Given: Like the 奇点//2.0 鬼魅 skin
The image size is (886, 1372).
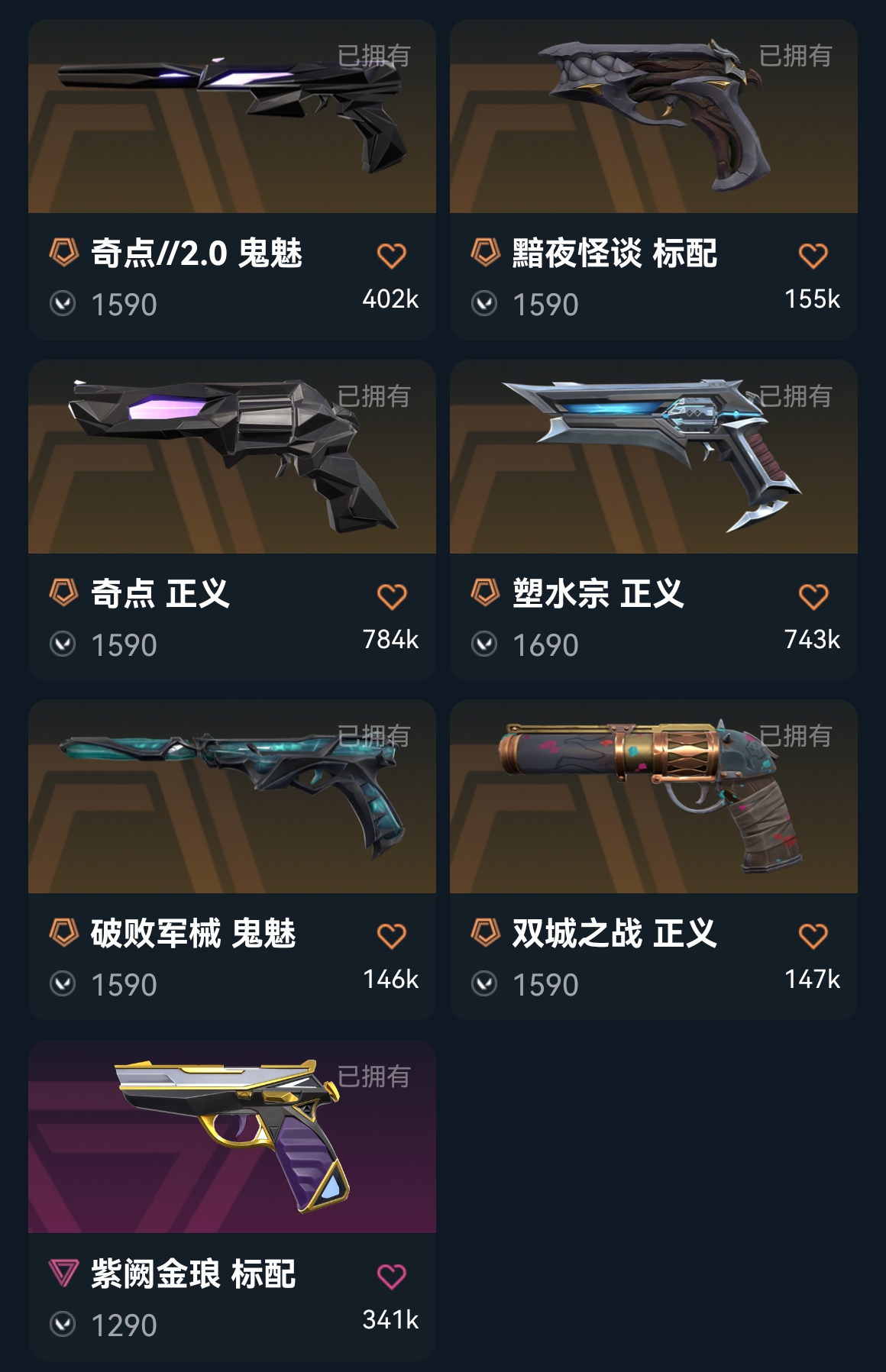Looking at the screenshot, I should tap(392, 256).
